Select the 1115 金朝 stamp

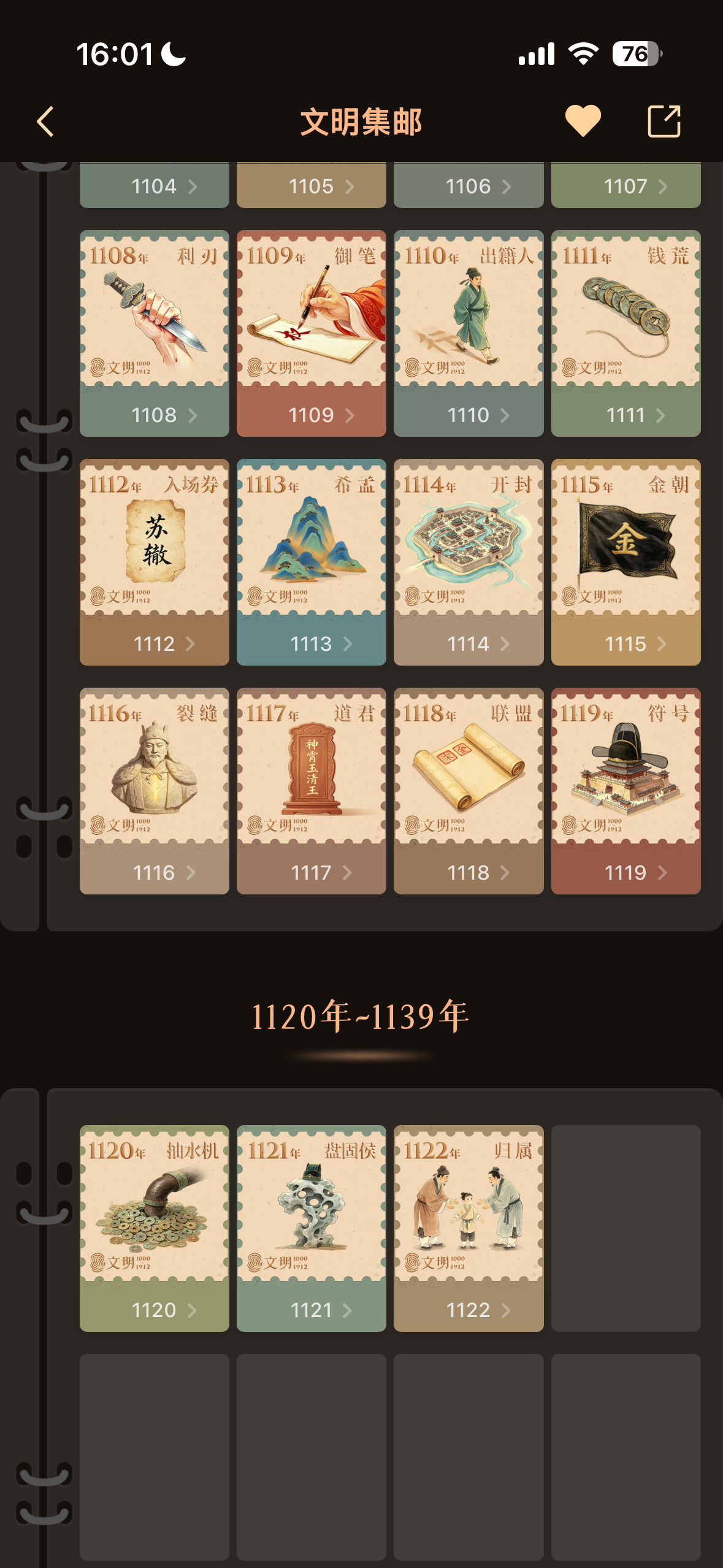pos(625,562)
